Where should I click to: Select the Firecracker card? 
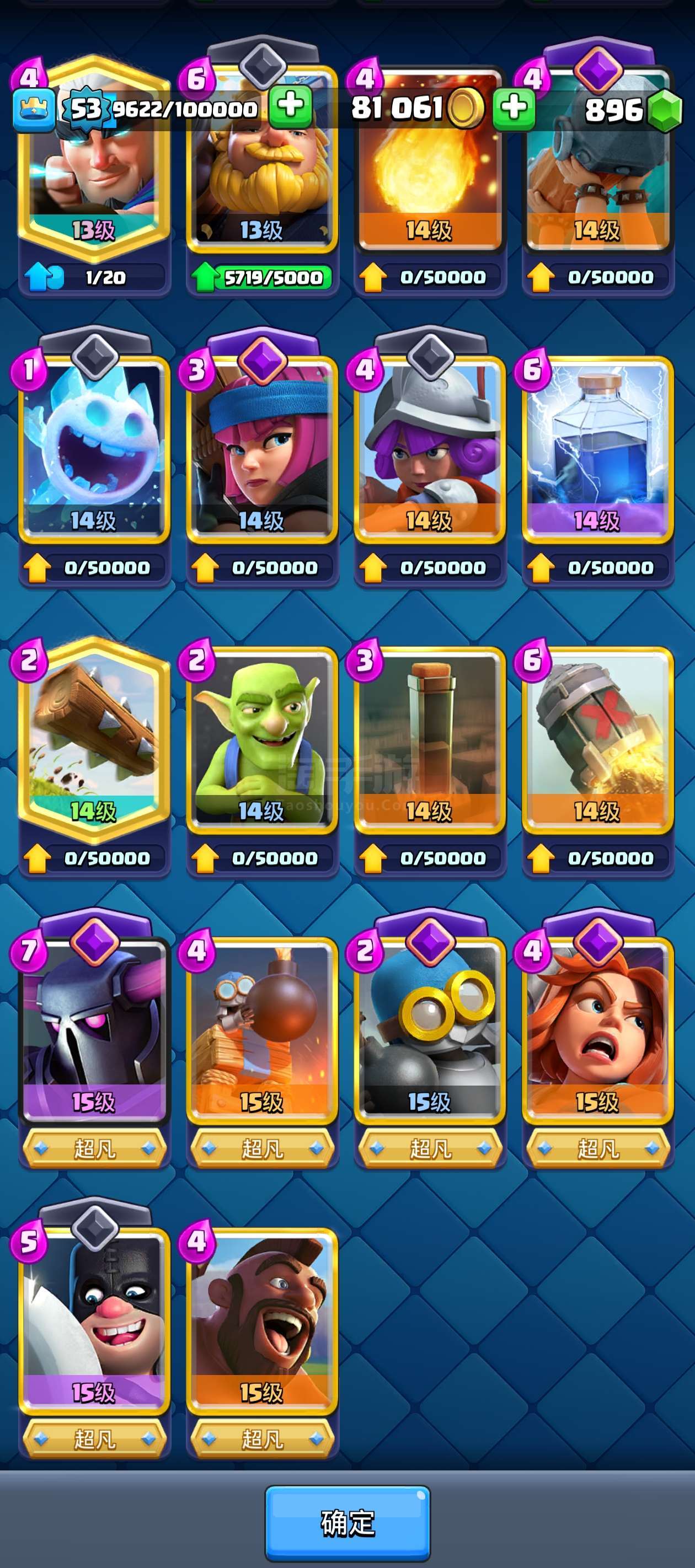[263, 449]
